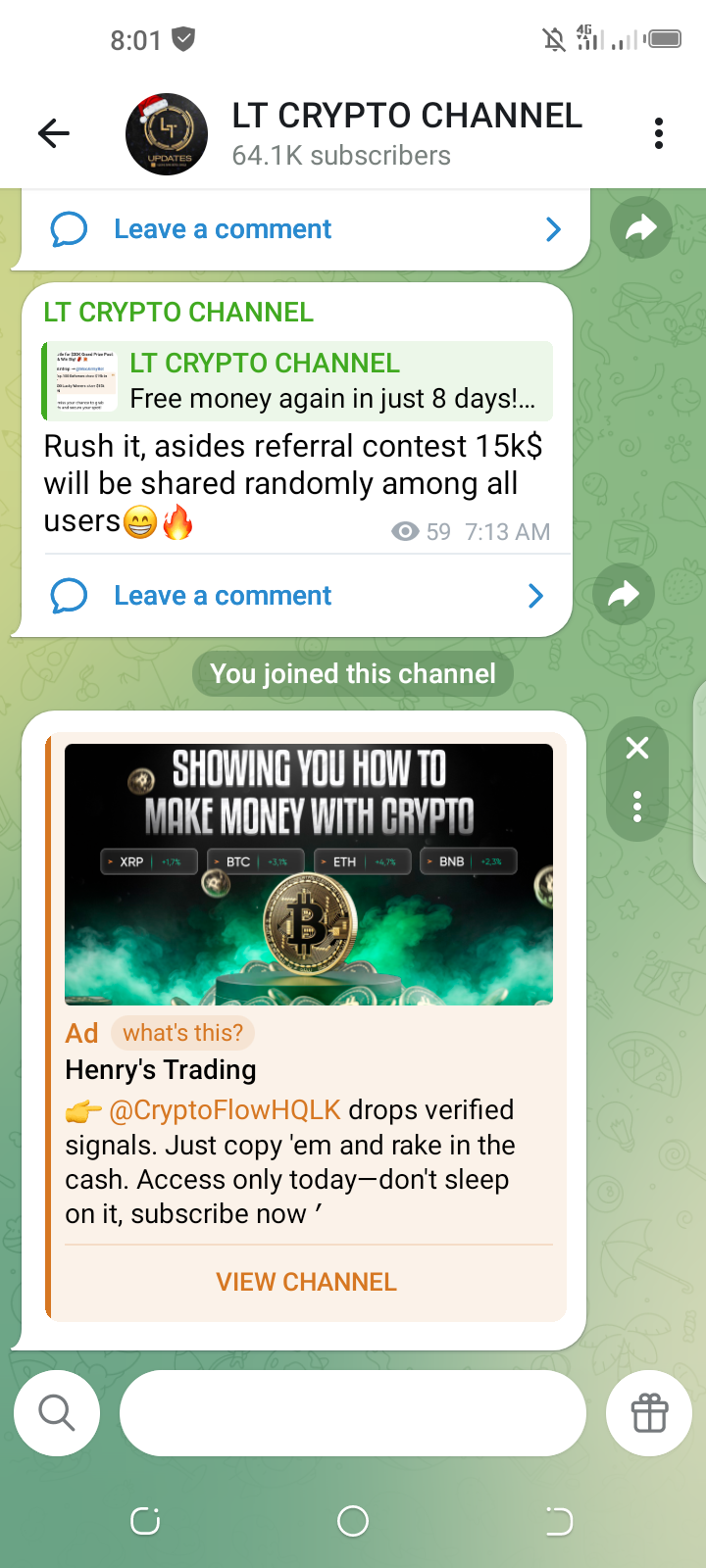Open the @CryptoFlowHQLK link
The height and width of the screenshot is (1568, 706).
[225, 1110]
